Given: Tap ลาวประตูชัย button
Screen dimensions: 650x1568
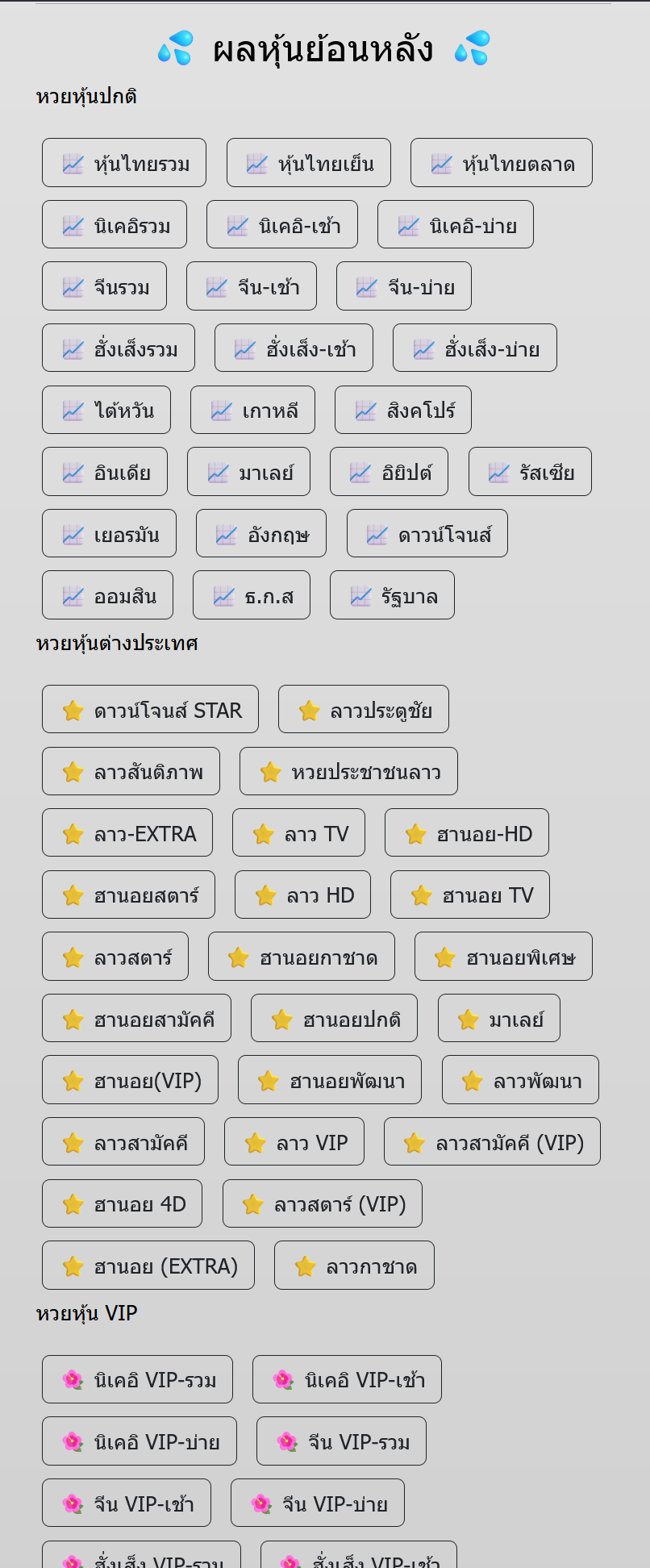Looking at the screenshot, I should point(364,710).
